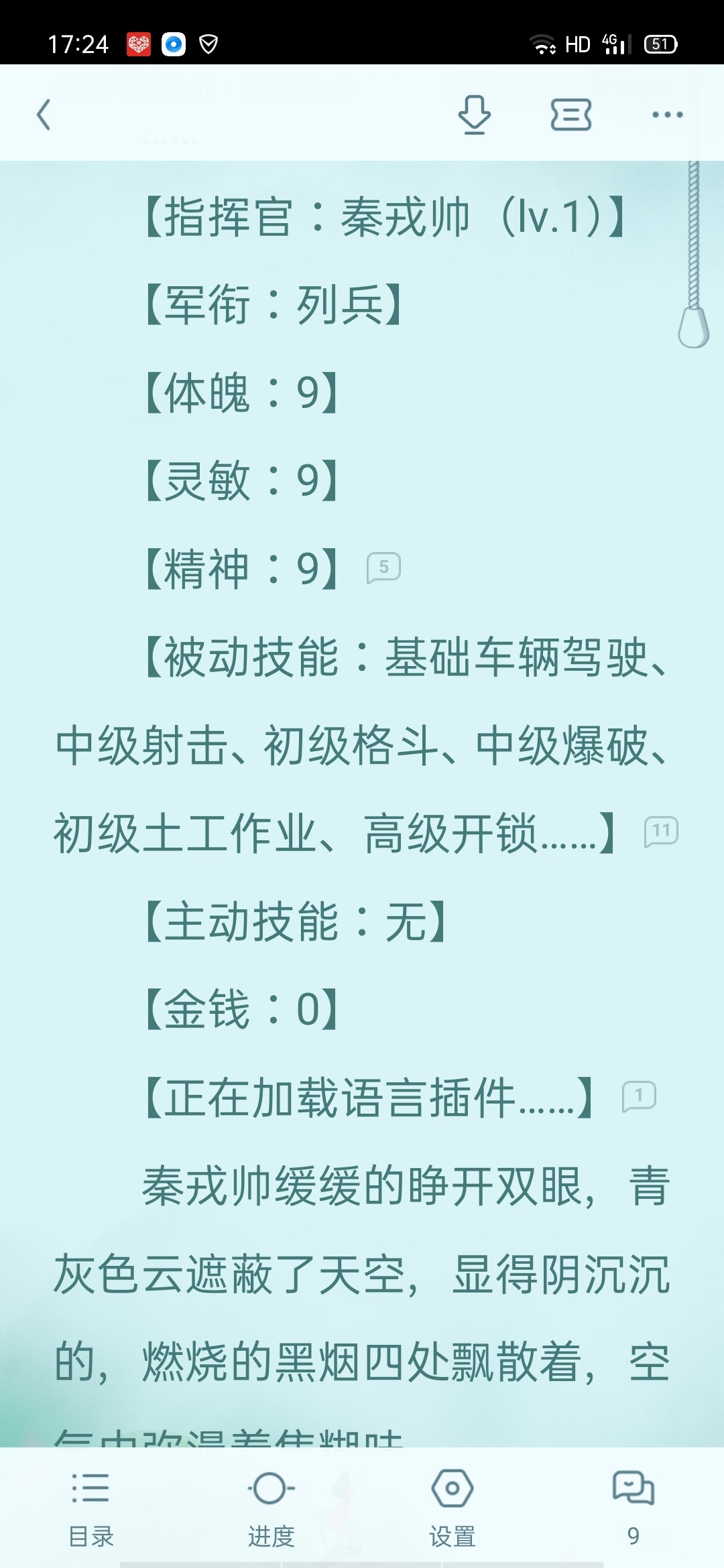The image size is (724, 1568).
Task: View 5 comments on 精神：9 paragraph
Action: pyautogui.click(x=383, y=568)
